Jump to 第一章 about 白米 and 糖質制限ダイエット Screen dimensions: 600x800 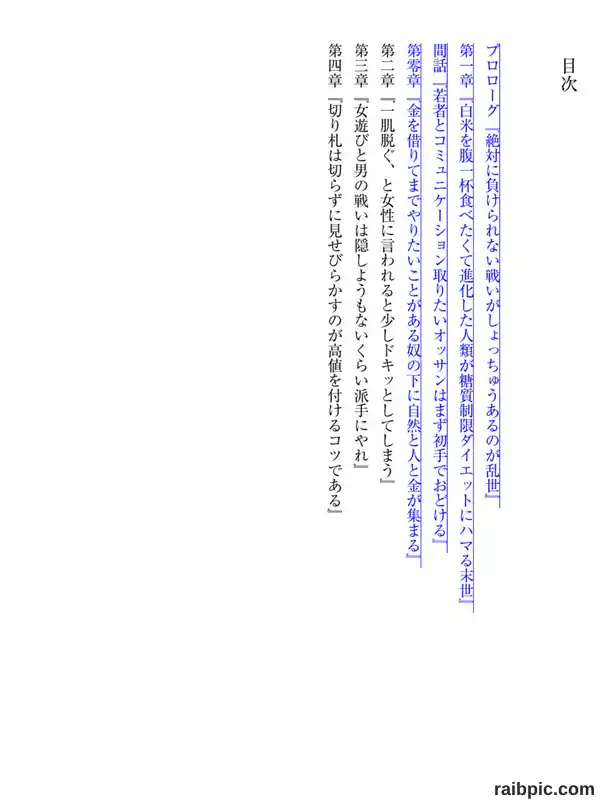[x=466, y=328]
